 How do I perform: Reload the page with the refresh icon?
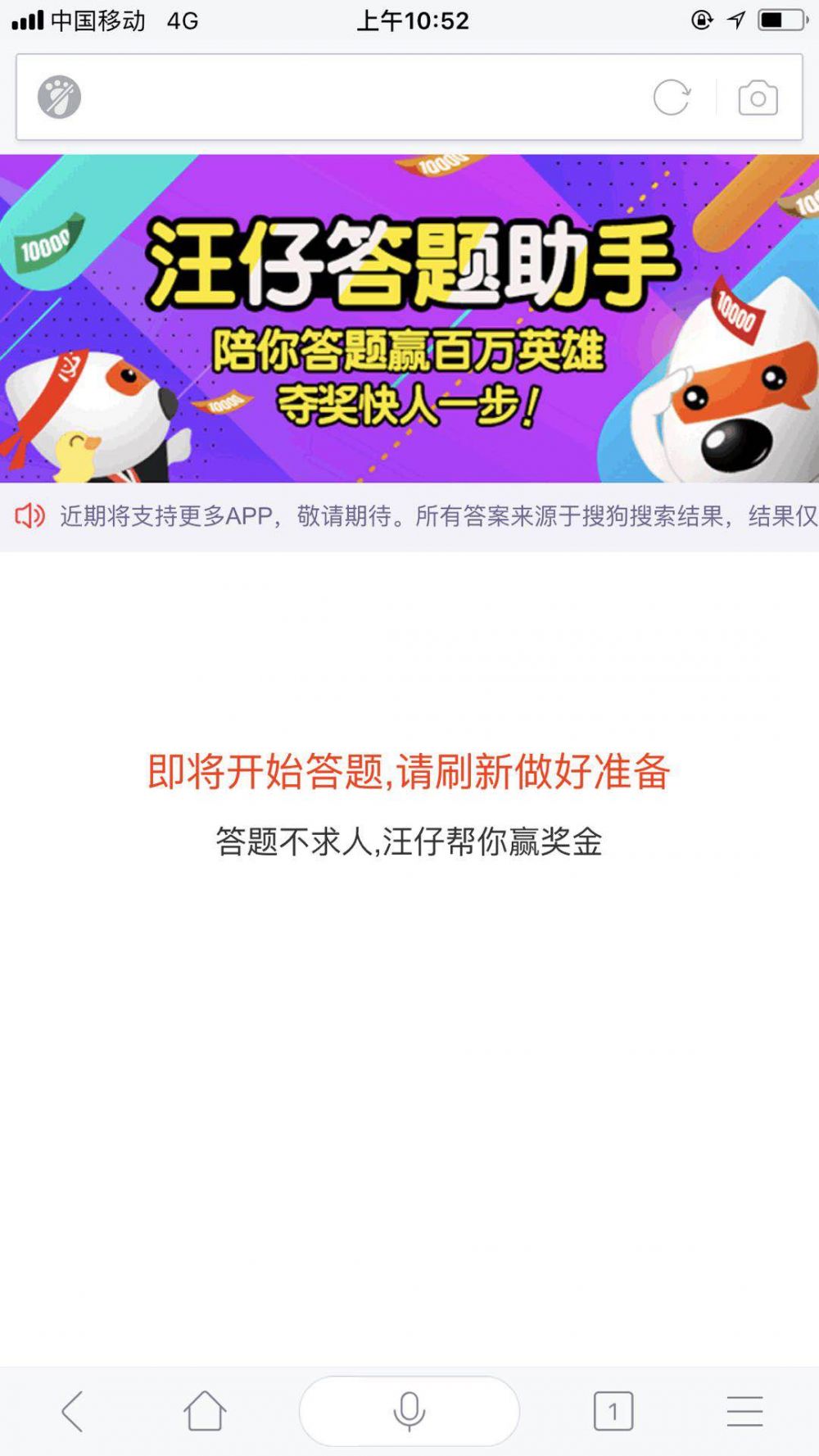click(x=672, y=98)
